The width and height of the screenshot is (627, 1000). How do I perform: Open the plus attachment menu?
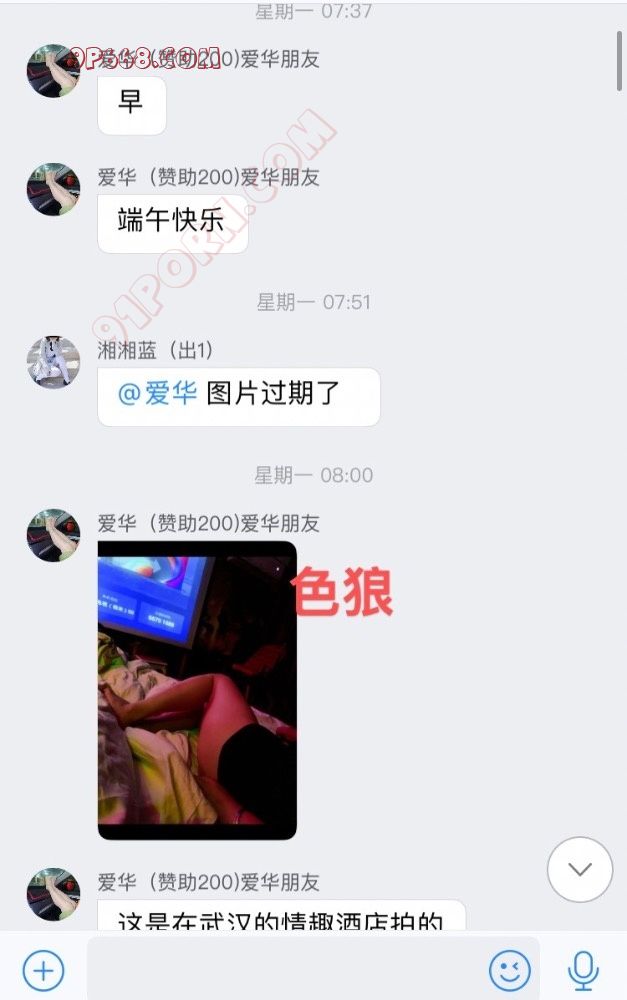pyautogui.click(x=43, y=969)
